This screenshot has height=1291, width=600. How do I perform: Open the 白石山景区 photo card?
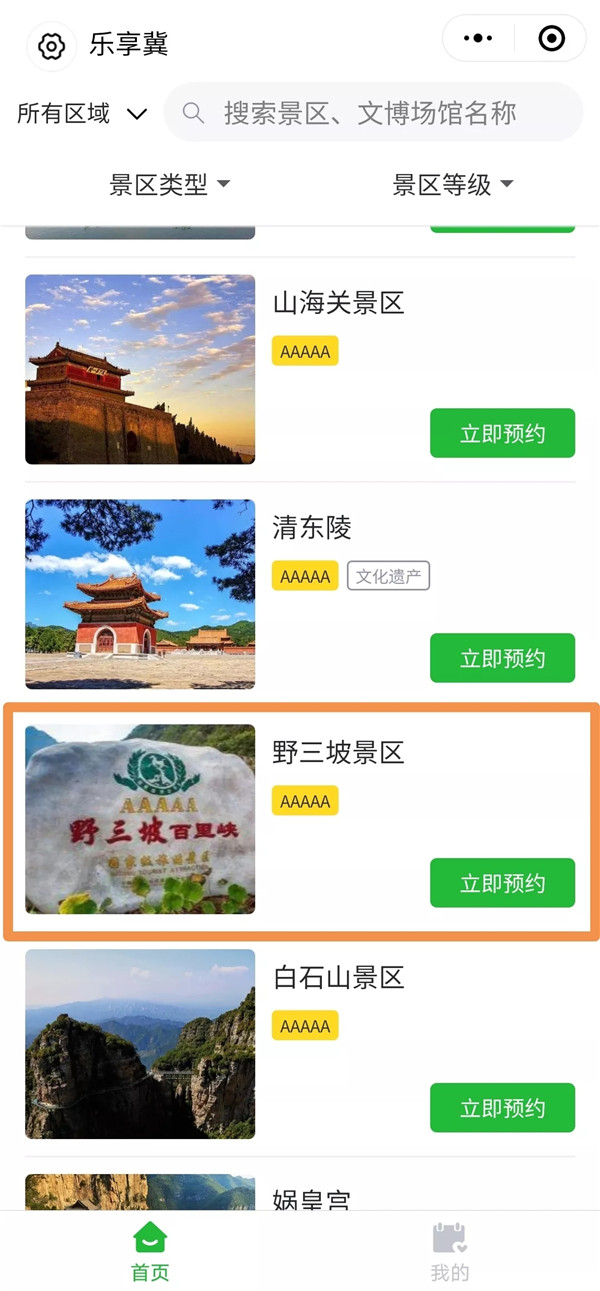pyautogui.click(x=140, y=1044)
